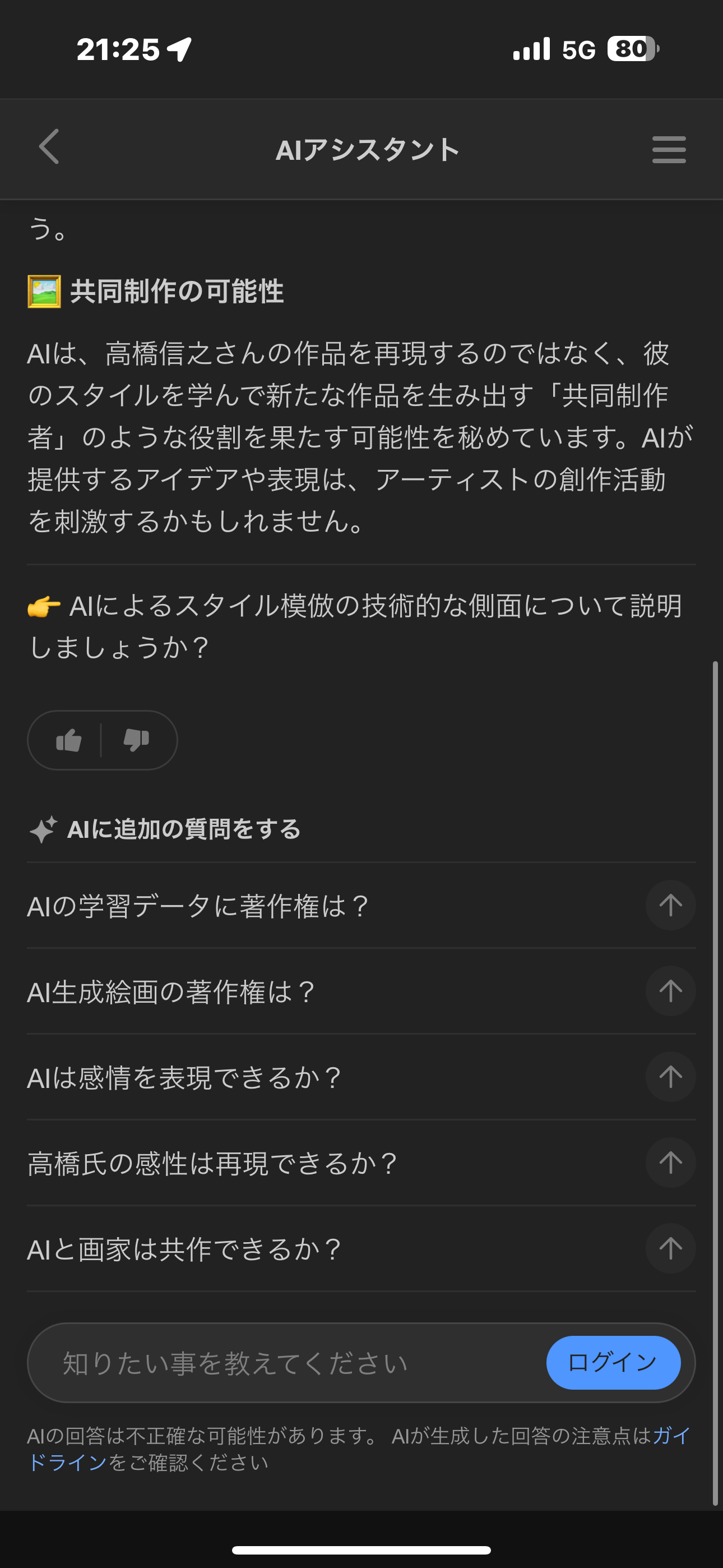This screenshot has width=723, height=1568.
Task: Ask "AIの学習データに著作権は？"
Action: pyautogui.click(x=670, y=905)
